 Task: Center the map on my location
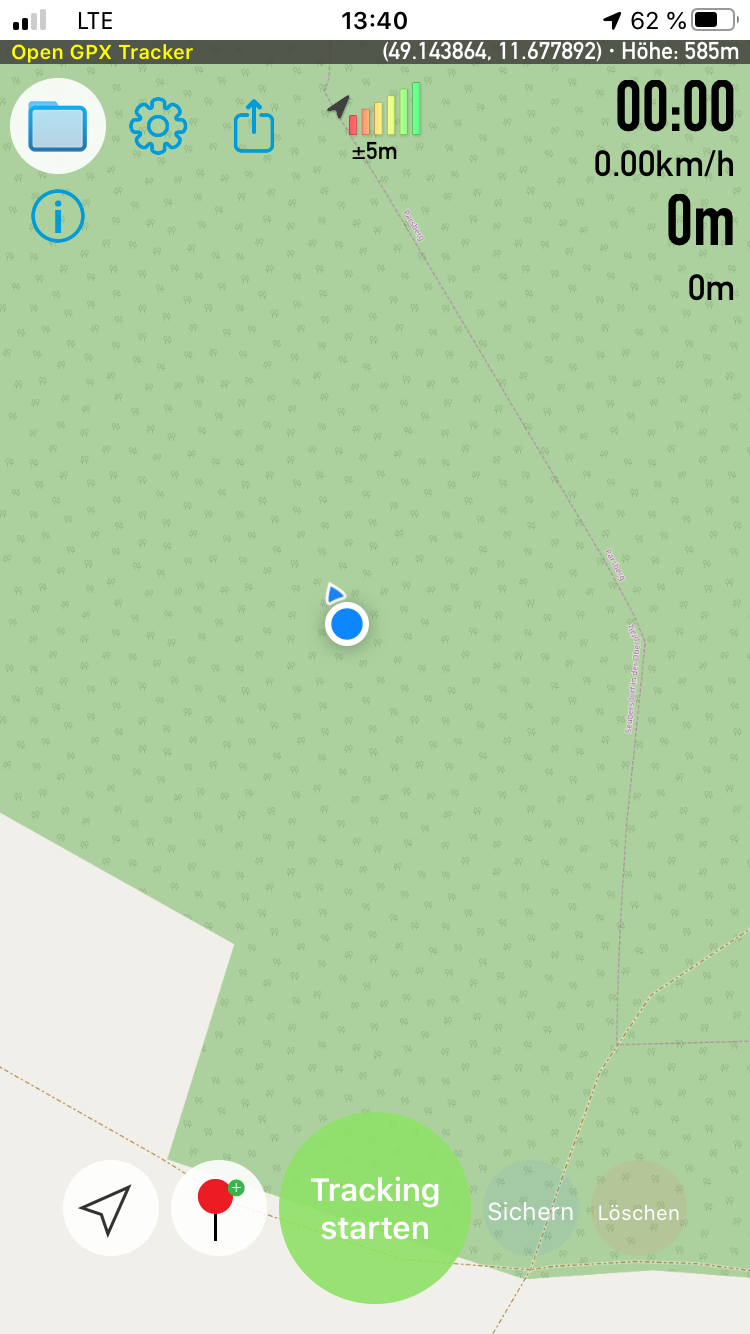pos(110,1208)
